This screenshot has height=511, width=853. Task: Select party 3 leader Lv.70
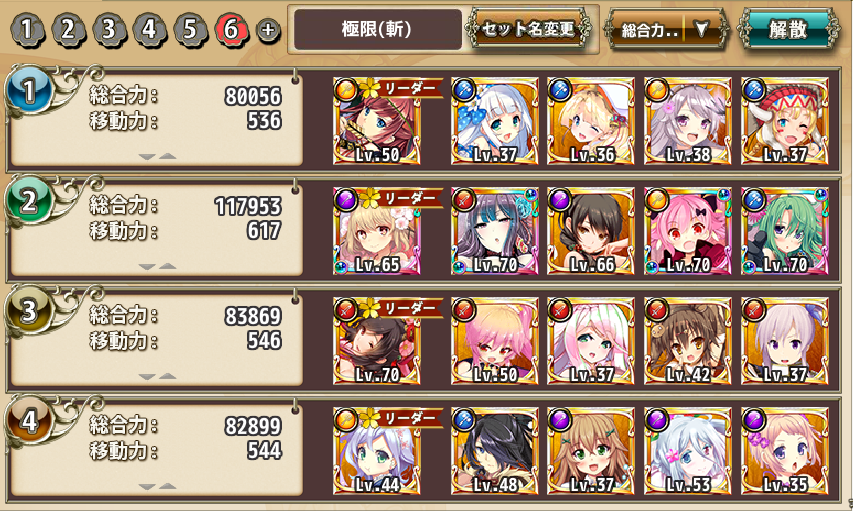click(377, 341)
